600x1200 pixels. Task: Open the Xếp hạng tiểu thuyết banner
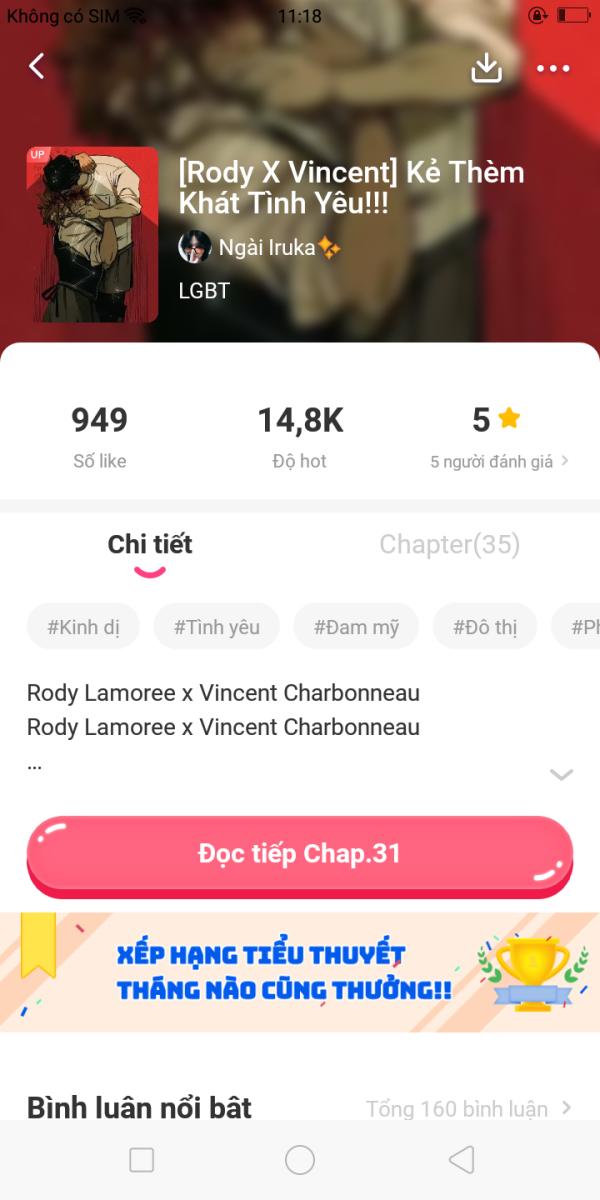tap(300, 972)
